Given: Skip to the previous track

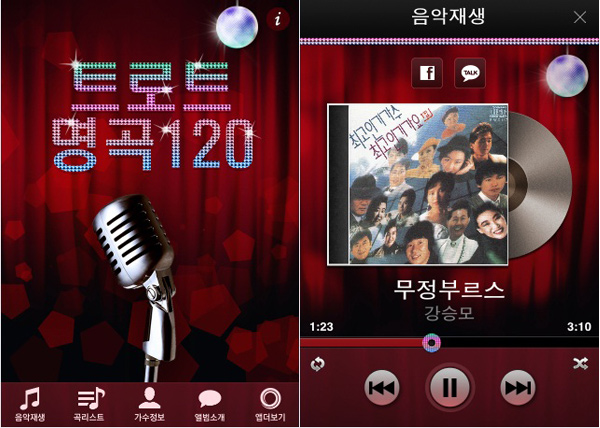Looking at the screenshot, I should (x=382, y=386).
